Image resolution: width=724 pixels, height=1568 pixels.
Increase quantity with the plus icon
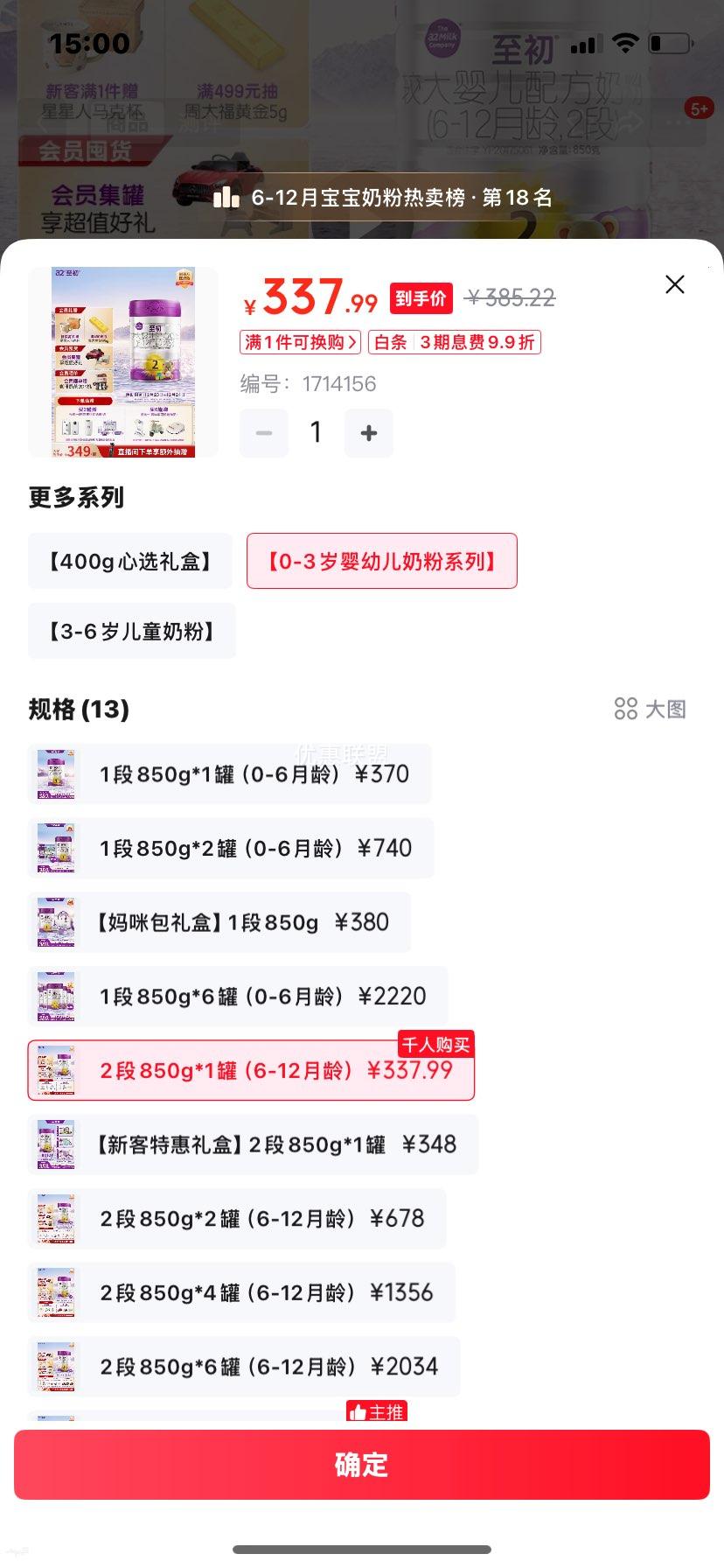[368, 432]
